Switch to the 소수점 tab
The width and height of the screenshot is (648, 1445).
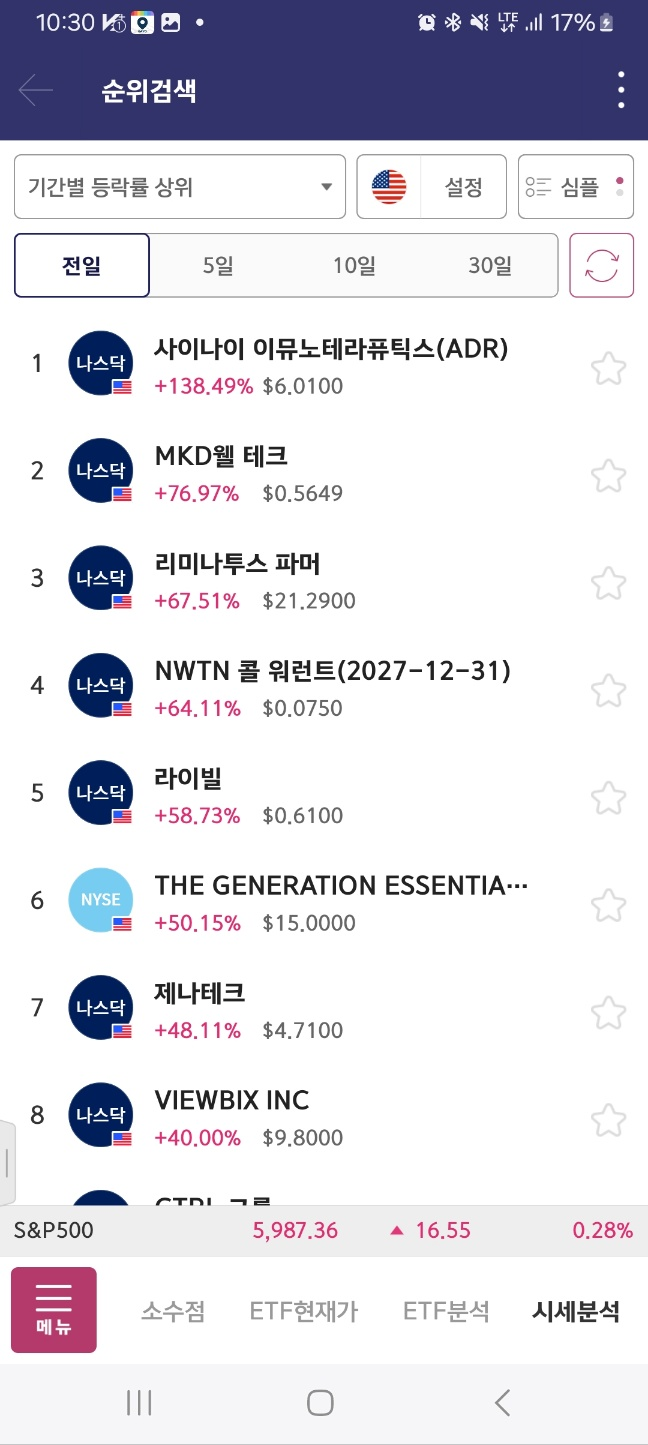point(173,1312)
